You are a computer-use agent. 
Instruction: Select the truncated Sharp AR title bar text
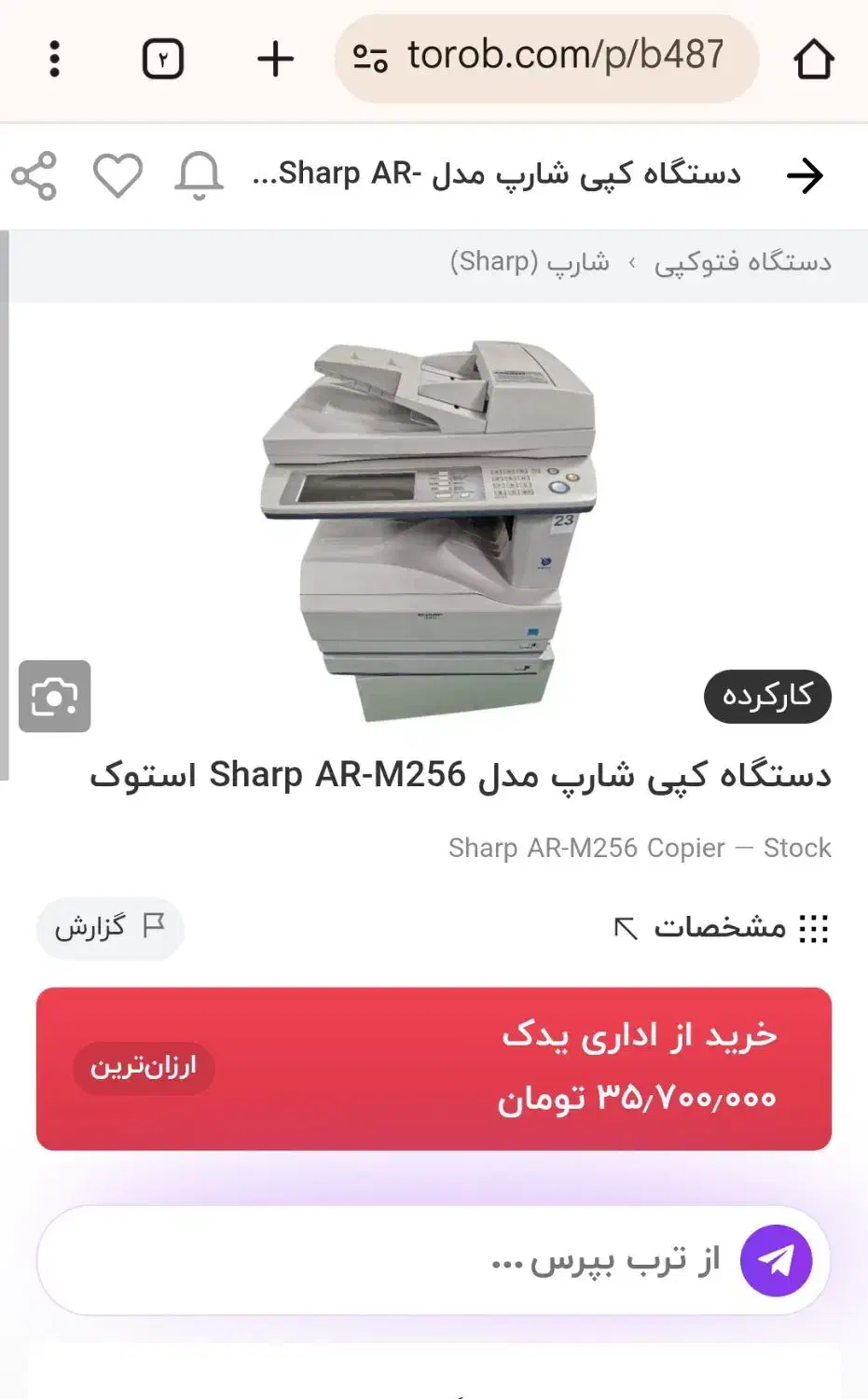pos(494,173)
